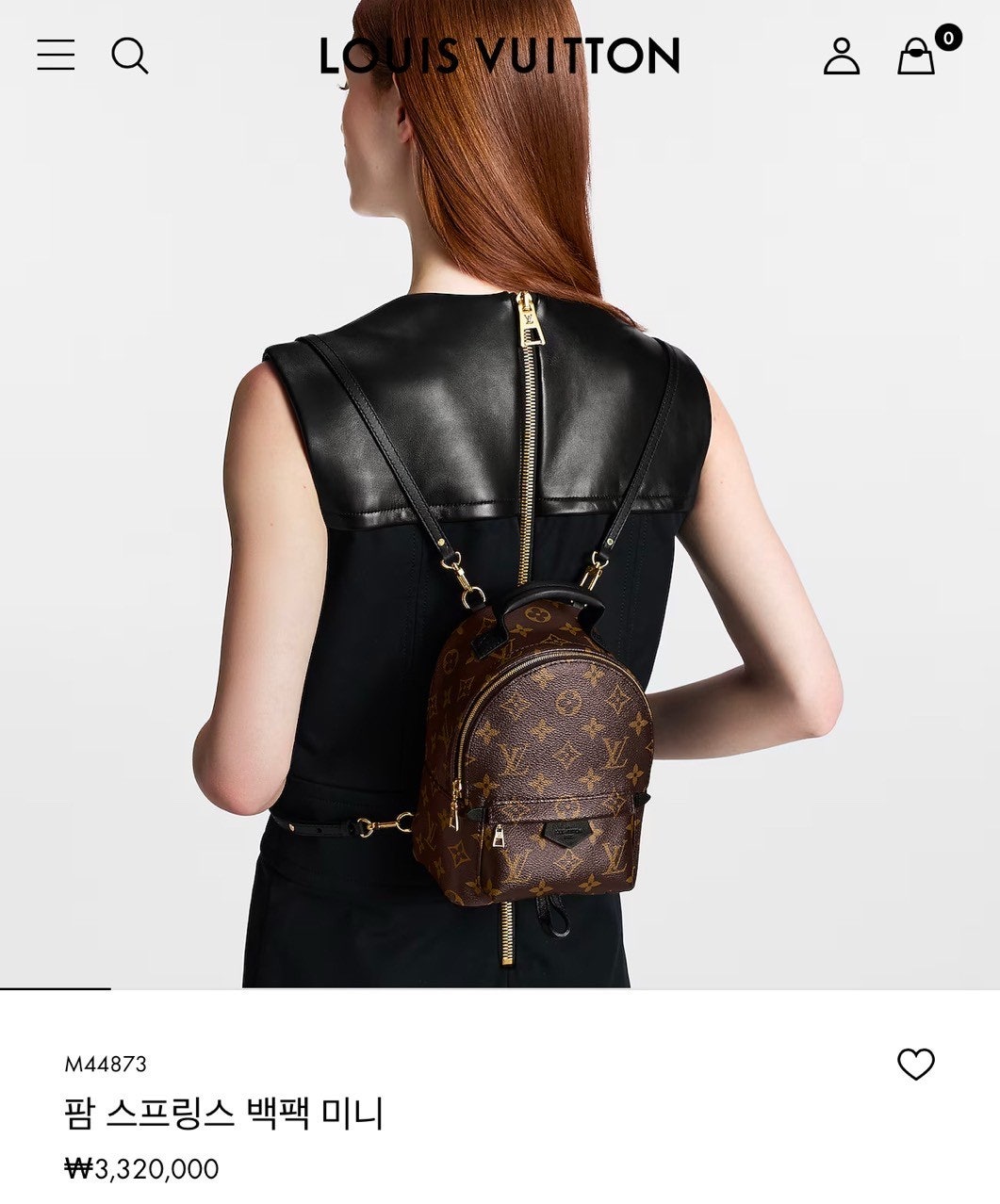The image size is (1000, 1204).
Task: Open the shopping bag
Action: [916, 57]
